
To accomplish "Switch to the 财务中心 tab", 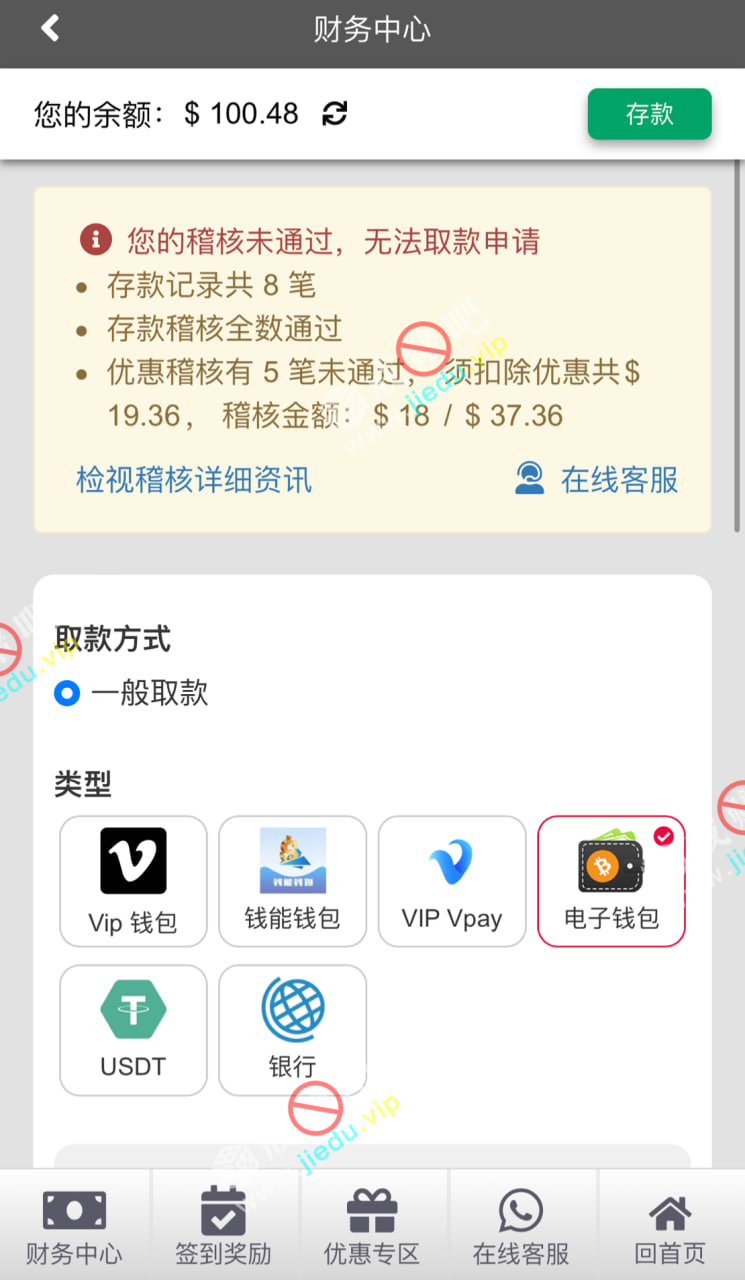I will 74,1226.
